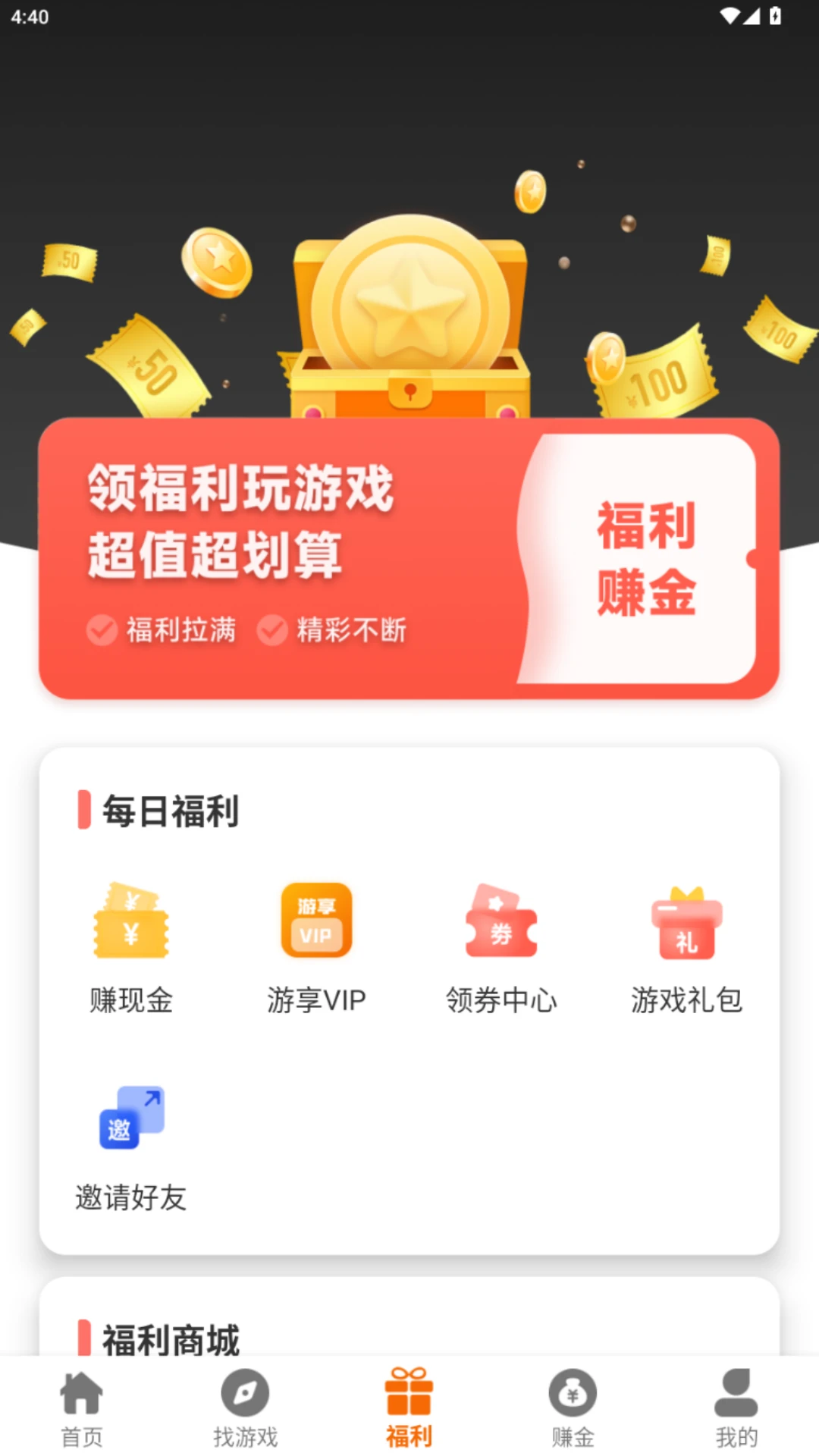Tap the gift icon above 福利
Viewport: 819px width, 1456px height.
coord(409,1394)
